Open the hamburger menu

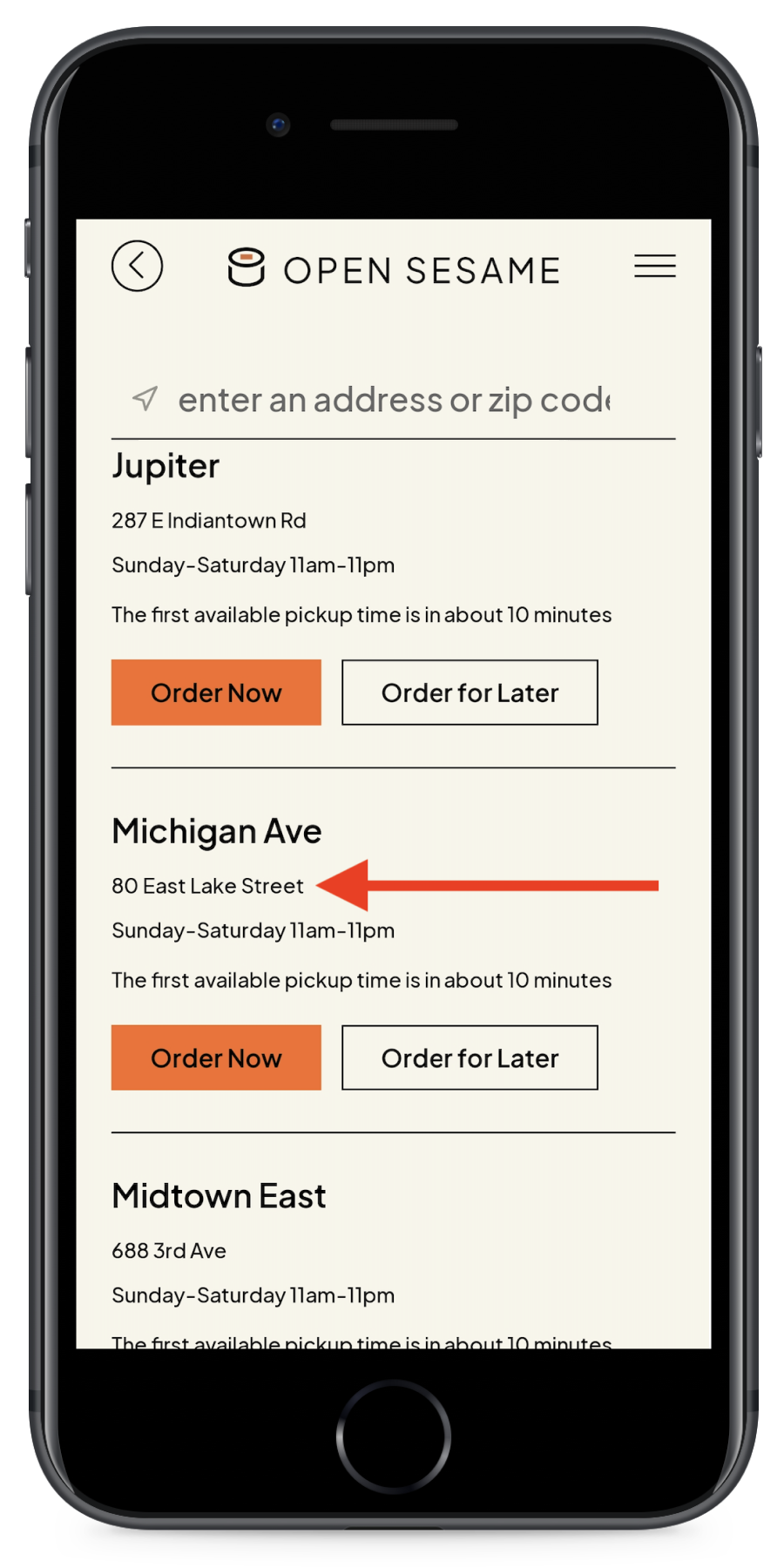(655, 266)
